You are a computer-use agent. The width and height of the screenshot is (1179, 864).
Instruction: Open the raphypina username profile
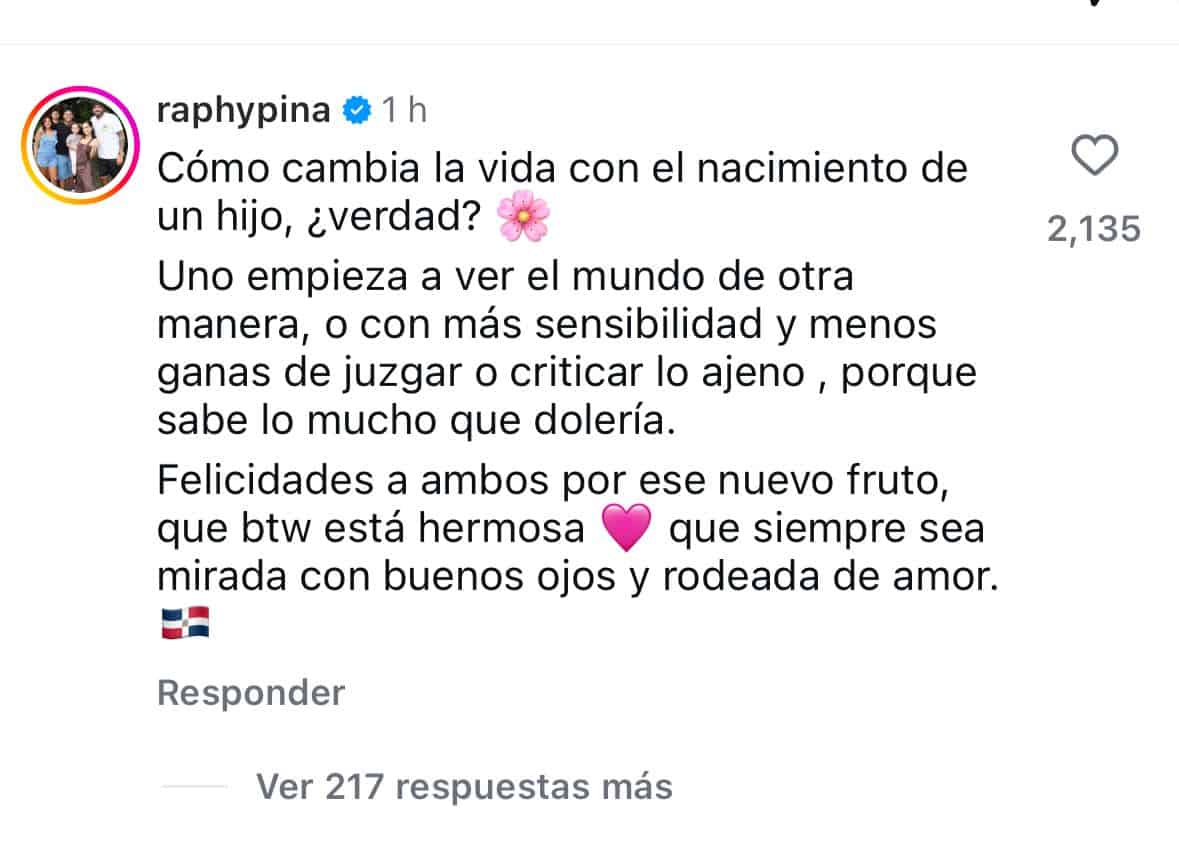[x=244, y=110]
